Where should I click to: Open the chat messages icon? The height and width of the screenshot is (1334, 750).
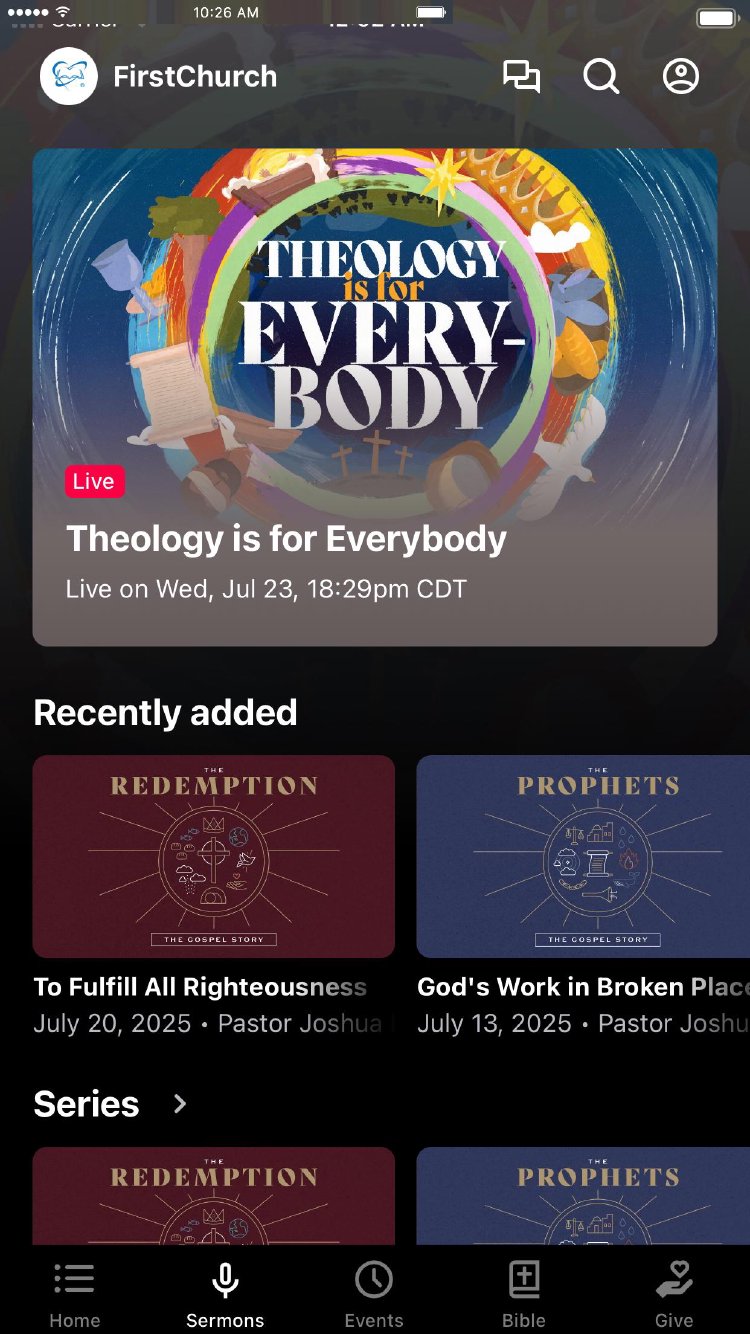pos(521,77)
